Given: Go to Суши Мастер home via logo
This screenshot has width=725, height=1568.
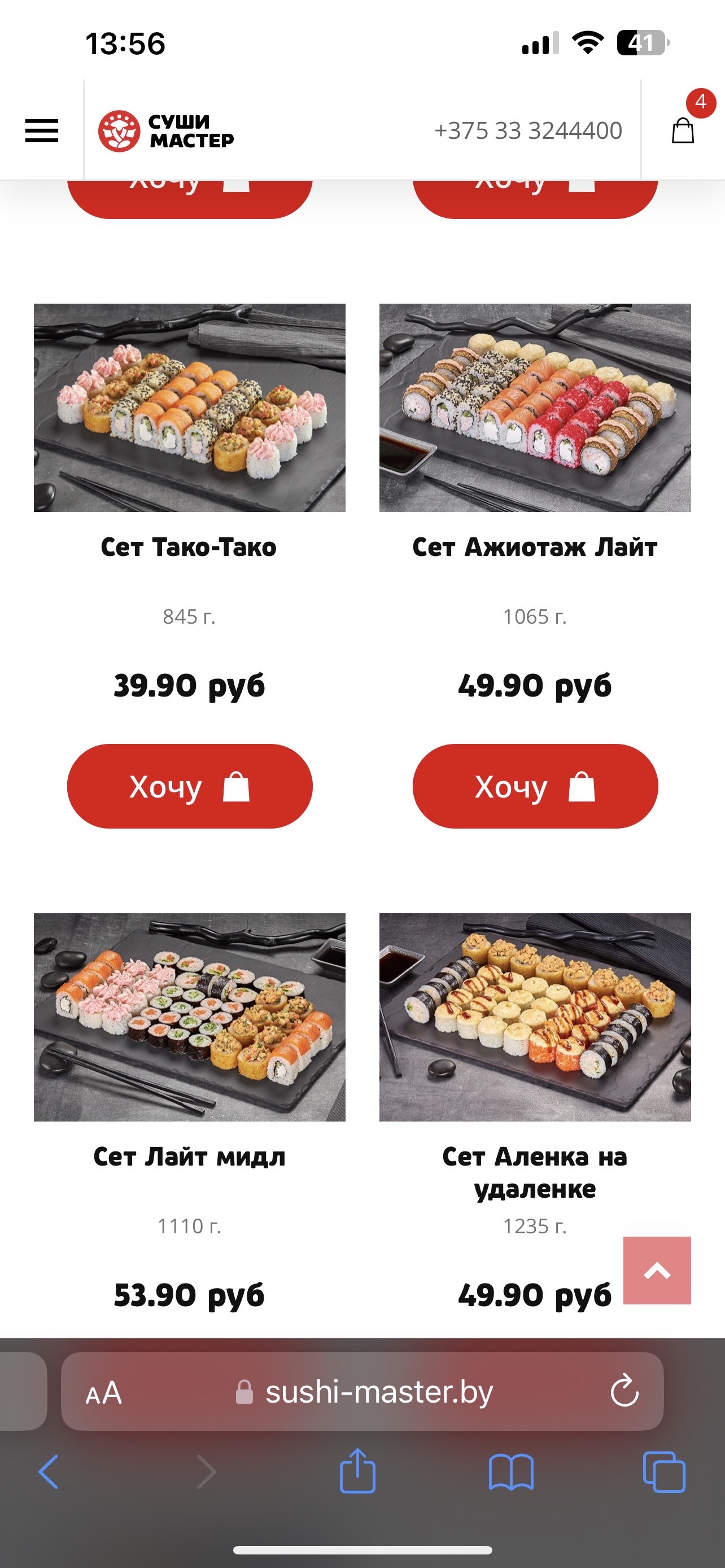Looking at the screenshot, I should [166, 130].
